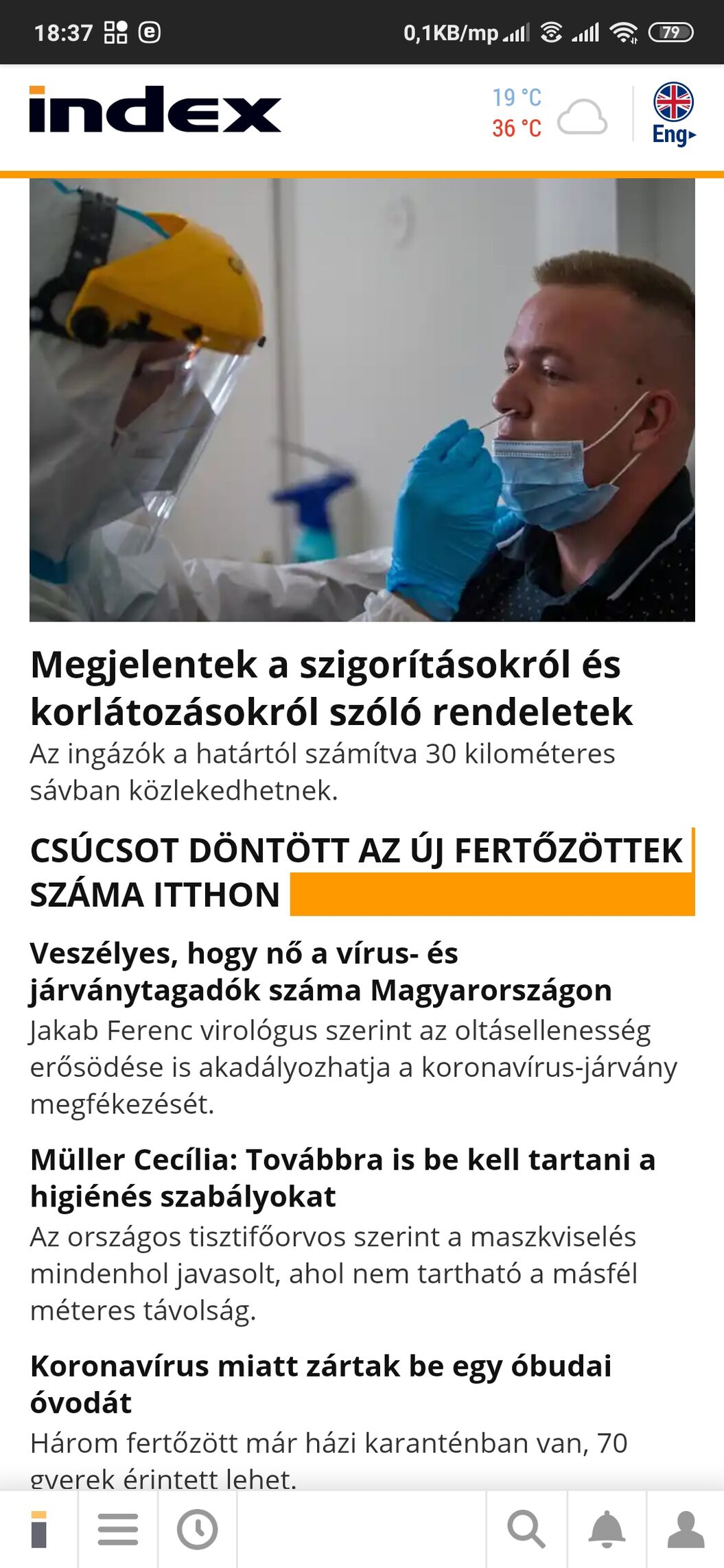Tap the Index home icon in bottom bar
Image resolution: width=724 pixels, height=1568 pixels.
[x=39, y=1530]
